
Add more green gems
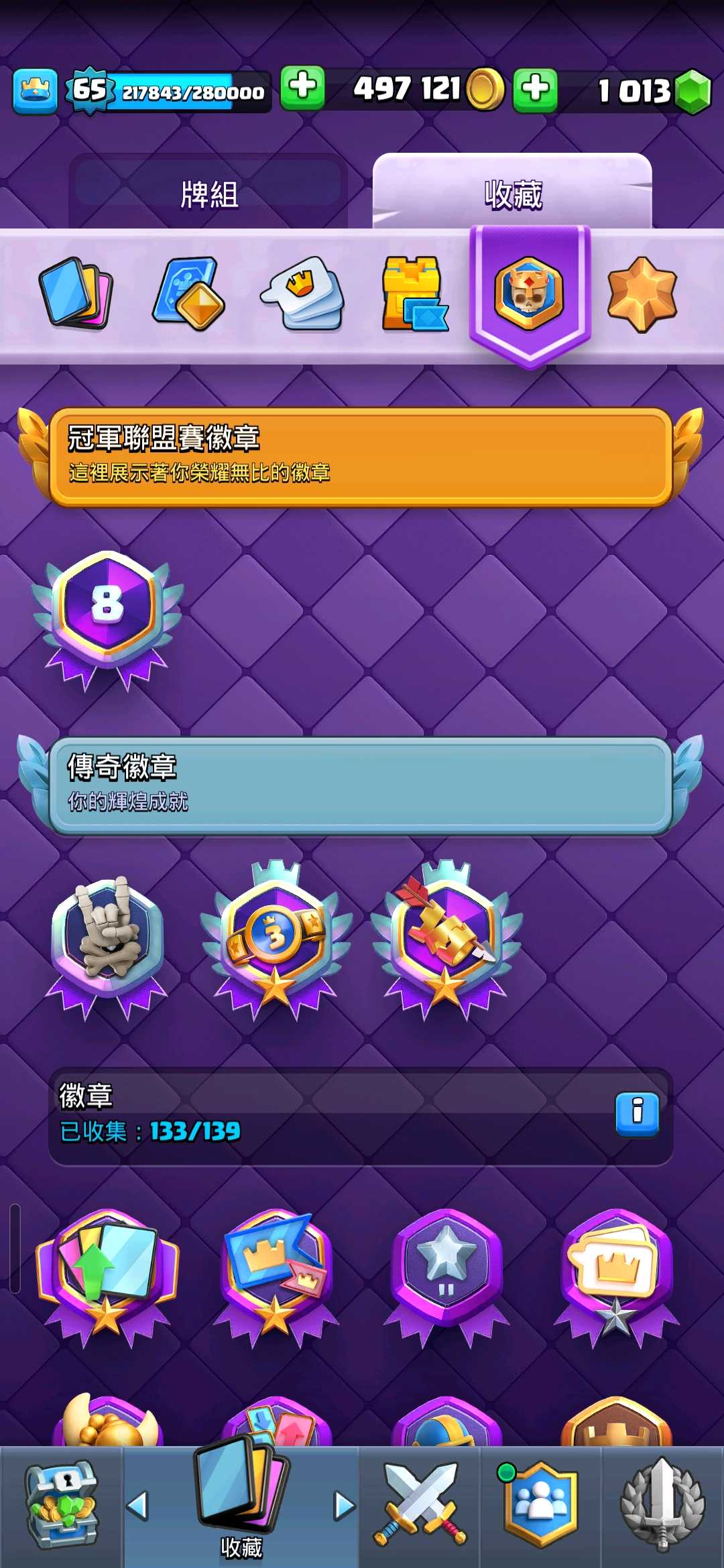coord(535,89)
